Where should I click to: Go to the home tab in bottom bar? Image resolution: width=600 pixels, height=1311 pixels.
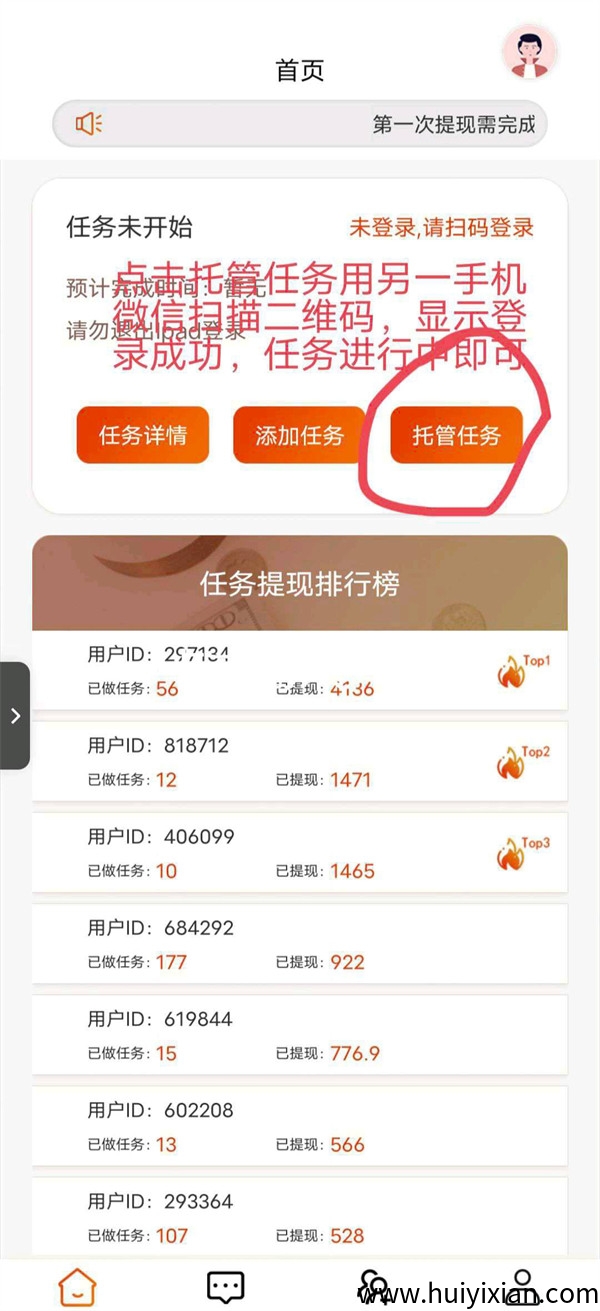coord(77,1285)
